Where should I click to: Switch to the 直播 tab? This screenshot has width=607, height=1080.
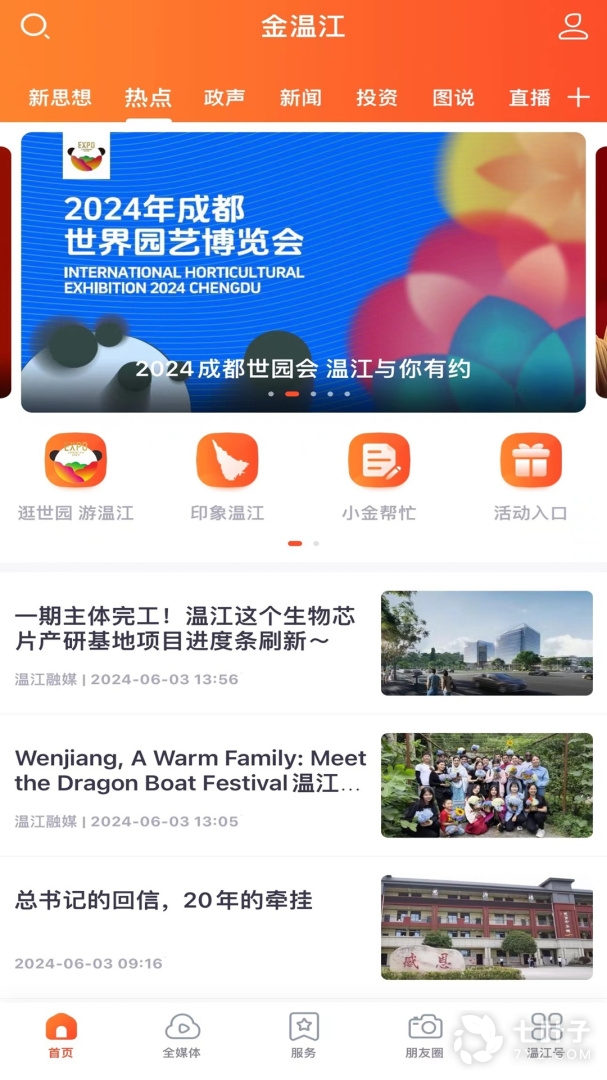click(530, 97)
